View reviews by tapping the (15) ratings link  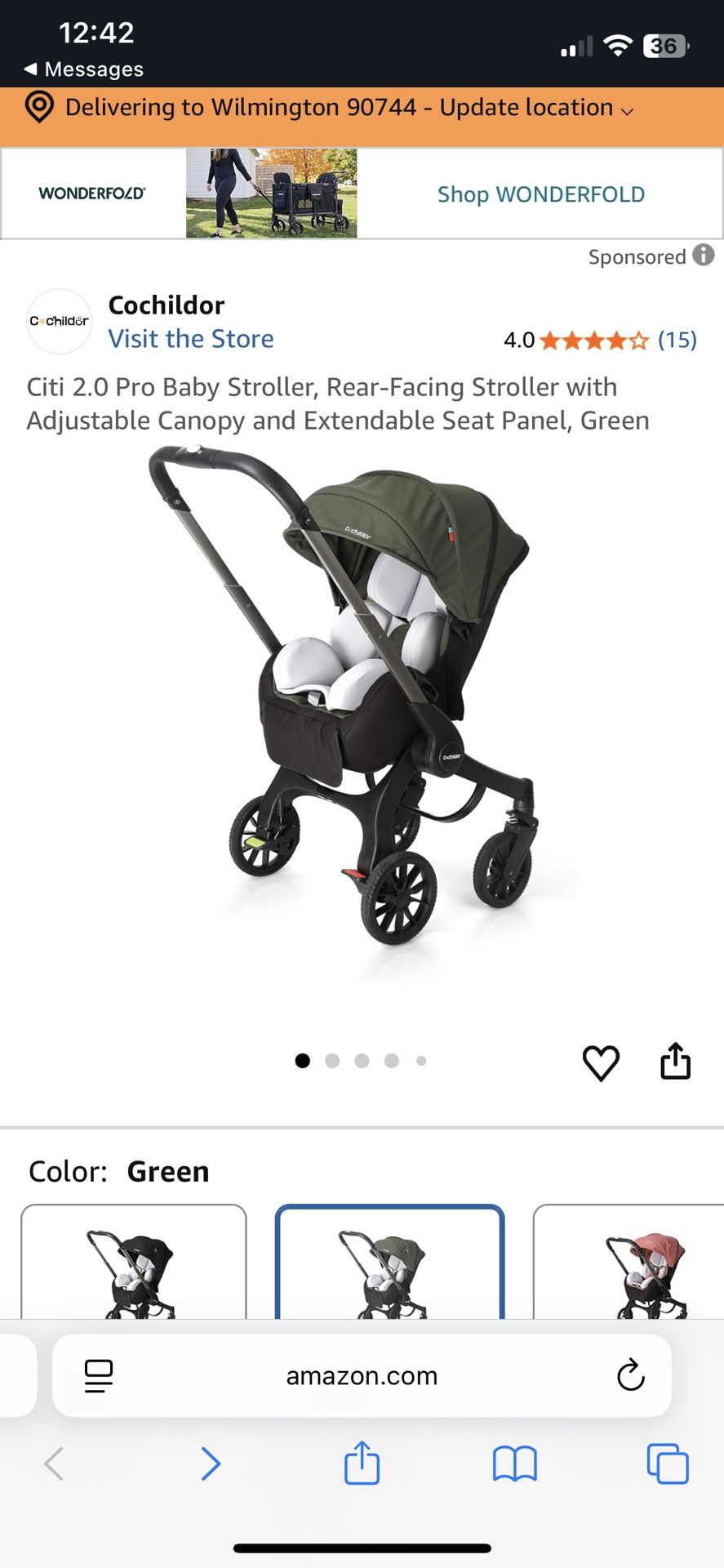pyautogui.click(x=677, y=340)
